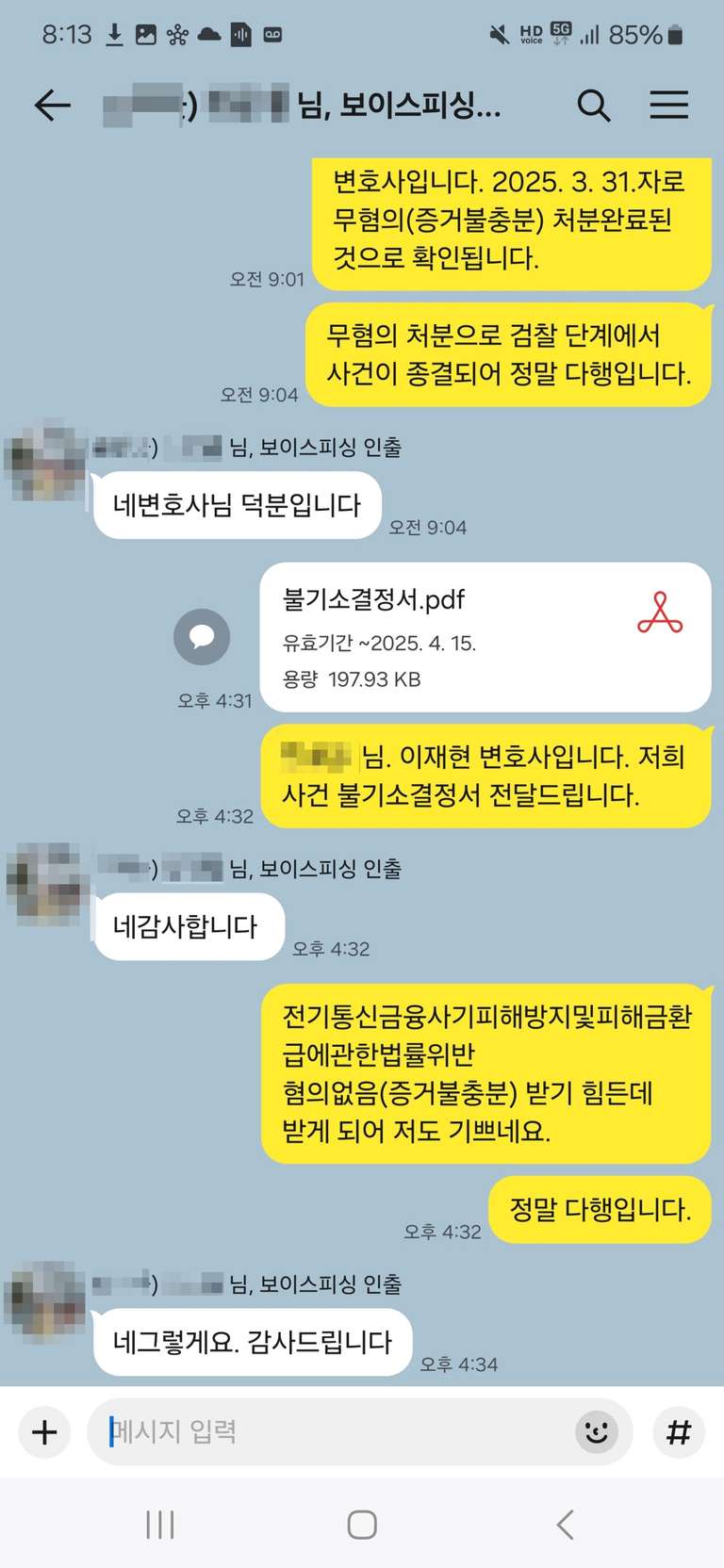724x1568 pixels.
Task: Search within this chat
Action: (x=593, y=105)
